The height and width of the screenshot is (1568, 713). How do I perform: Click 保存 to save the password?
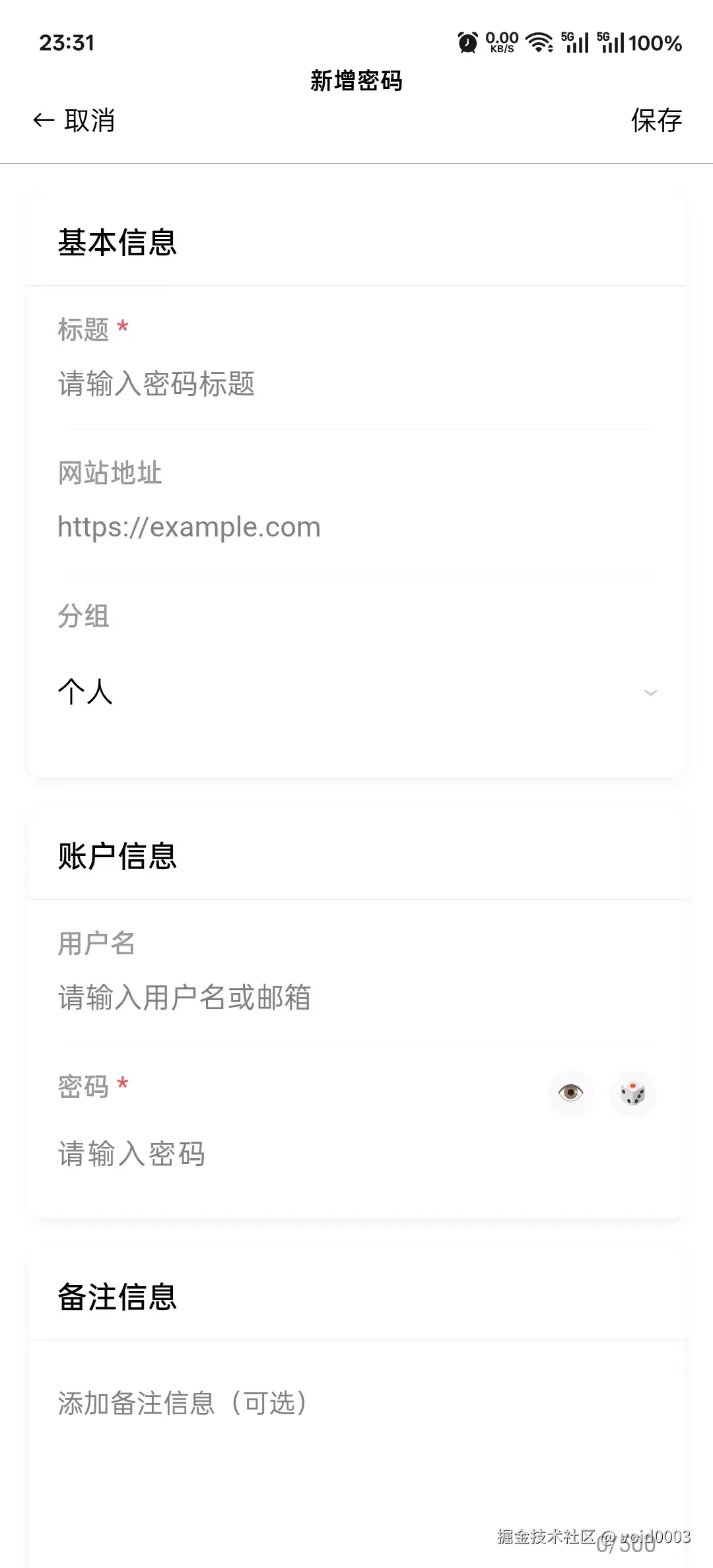tap(656, 121)
